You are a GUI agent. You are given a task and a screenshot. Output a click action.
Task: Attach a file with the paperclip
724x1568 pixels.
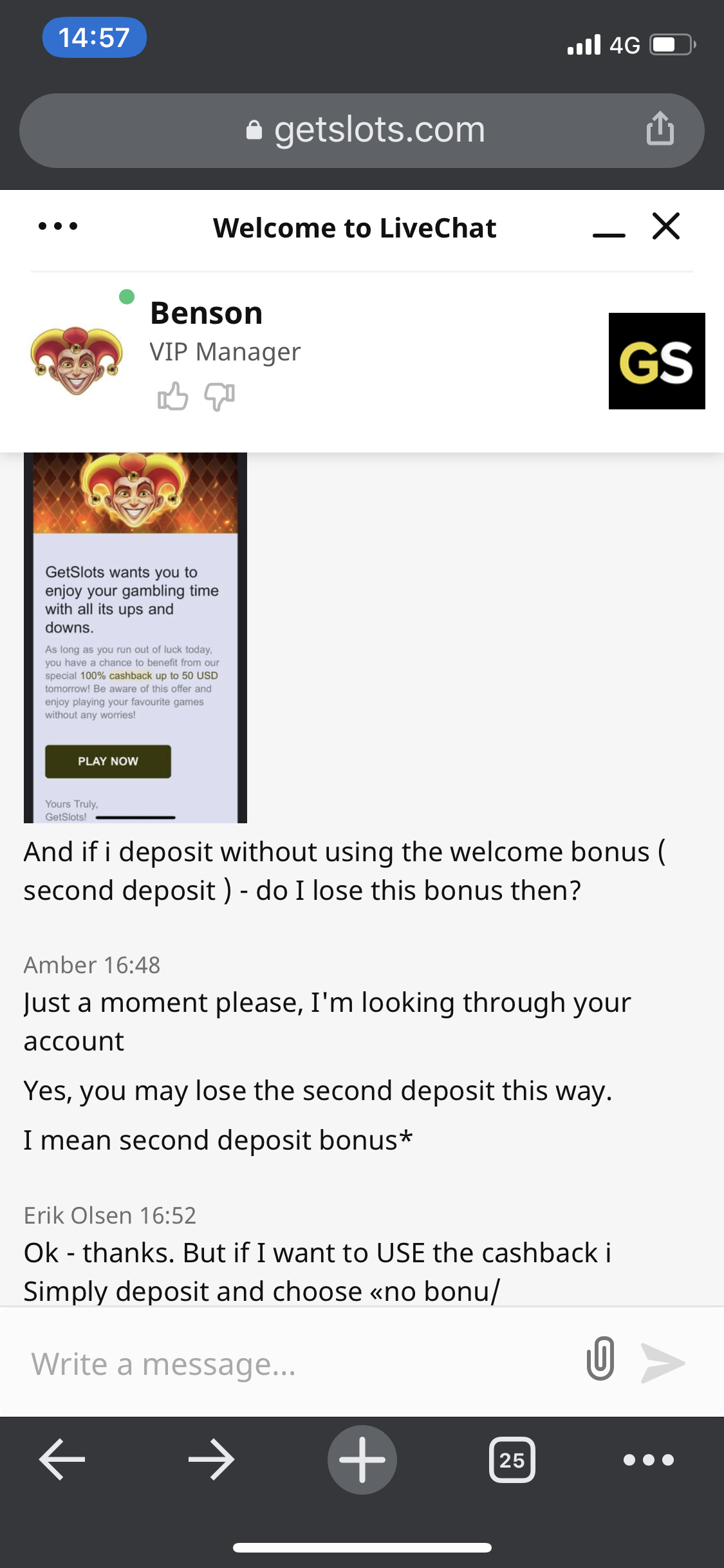[x=600, y=1359]
